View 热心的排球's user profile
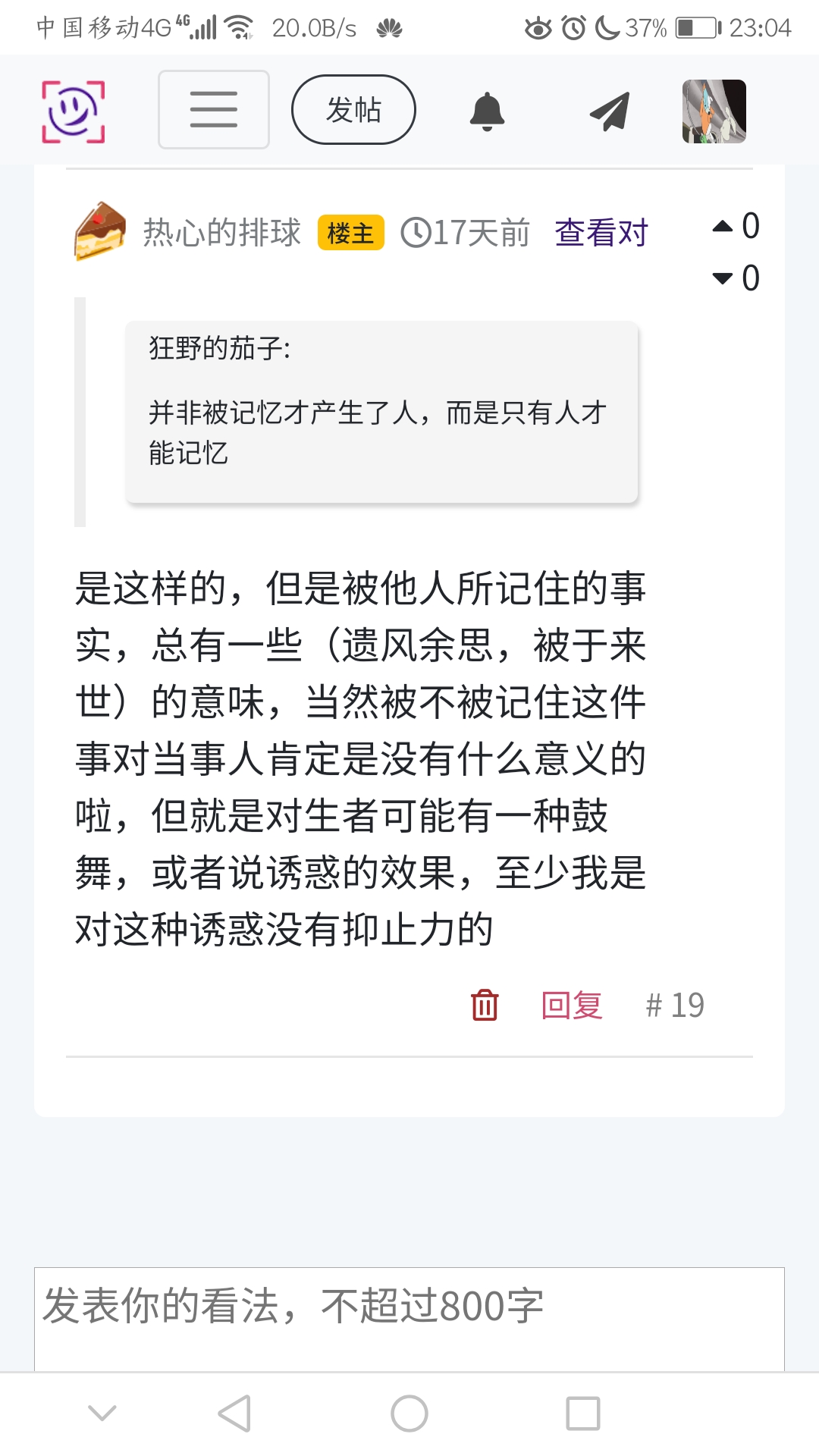 coord(221,232)
